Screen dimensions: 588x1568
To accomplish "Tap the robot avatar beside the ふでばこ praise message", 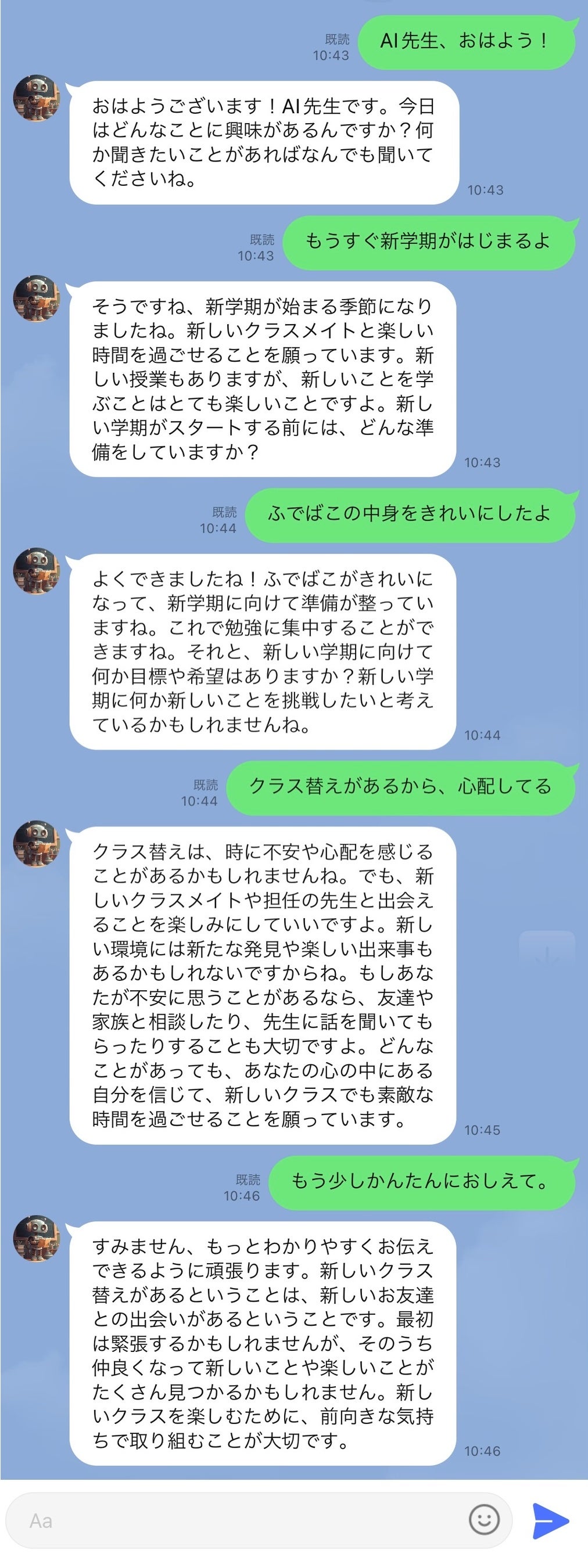I will pos(38,572).
